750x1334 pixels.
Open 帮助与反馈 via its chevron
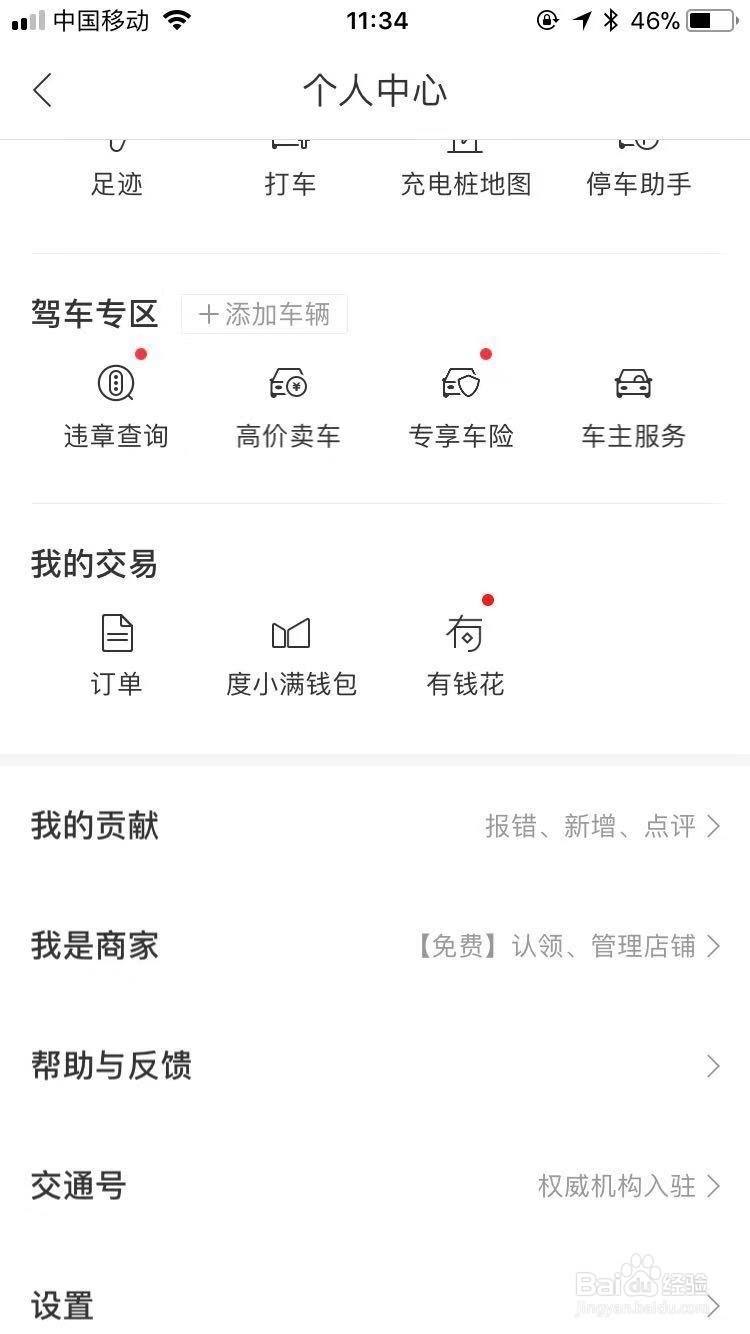[712, 1066]
